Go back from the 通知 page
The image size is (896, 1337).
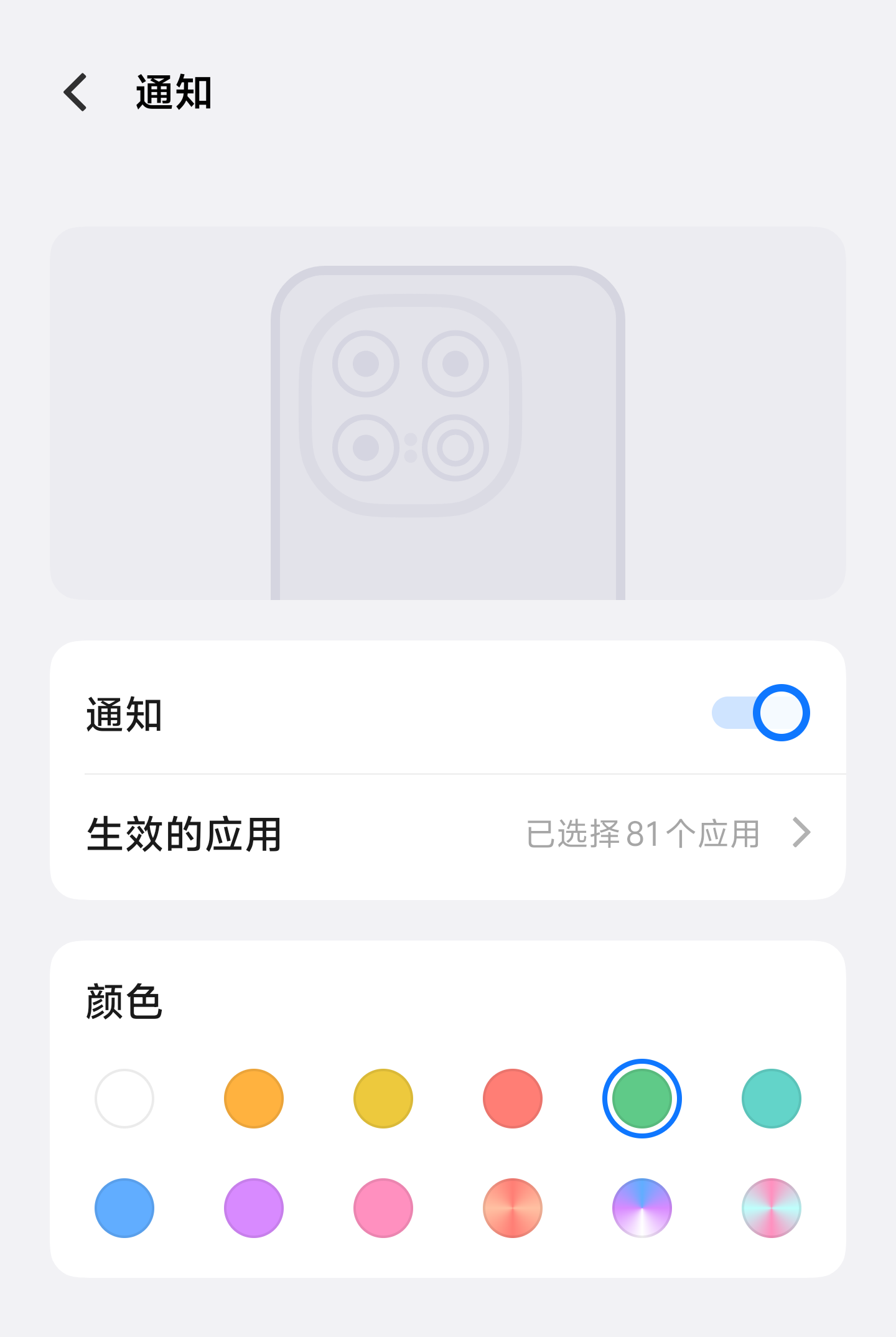point(76,92)
